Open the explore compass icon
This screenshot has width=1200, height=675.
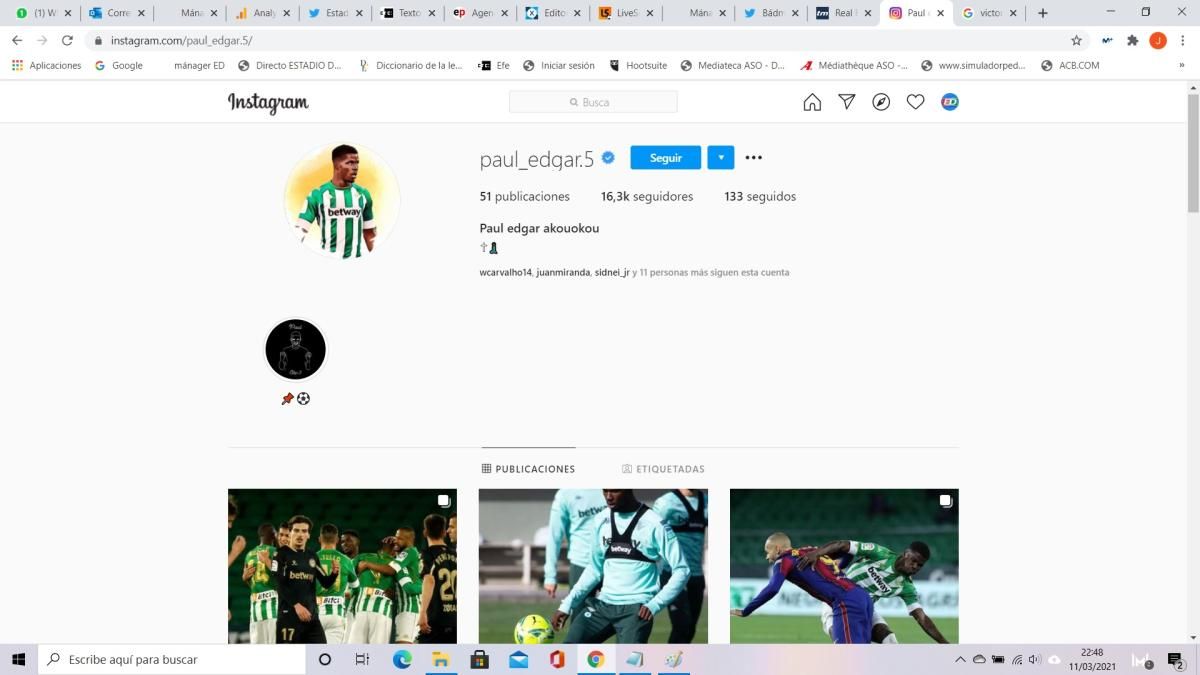click(881, 102)
